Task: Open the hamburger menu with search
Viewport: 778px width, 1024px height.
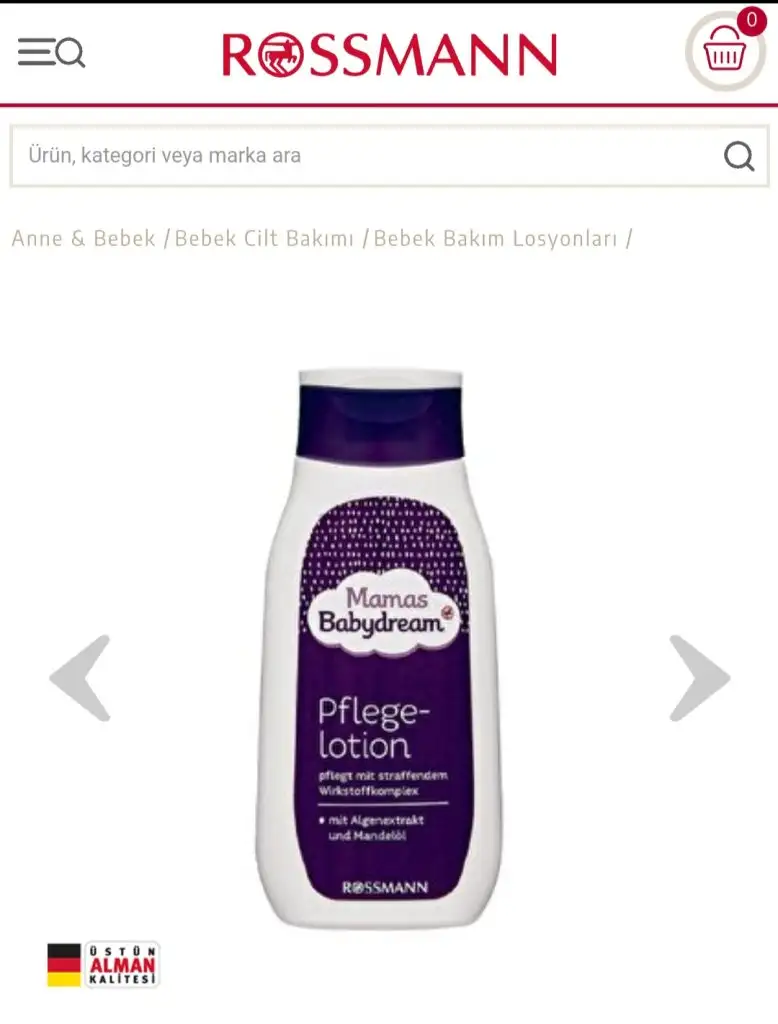Action: 50,52
